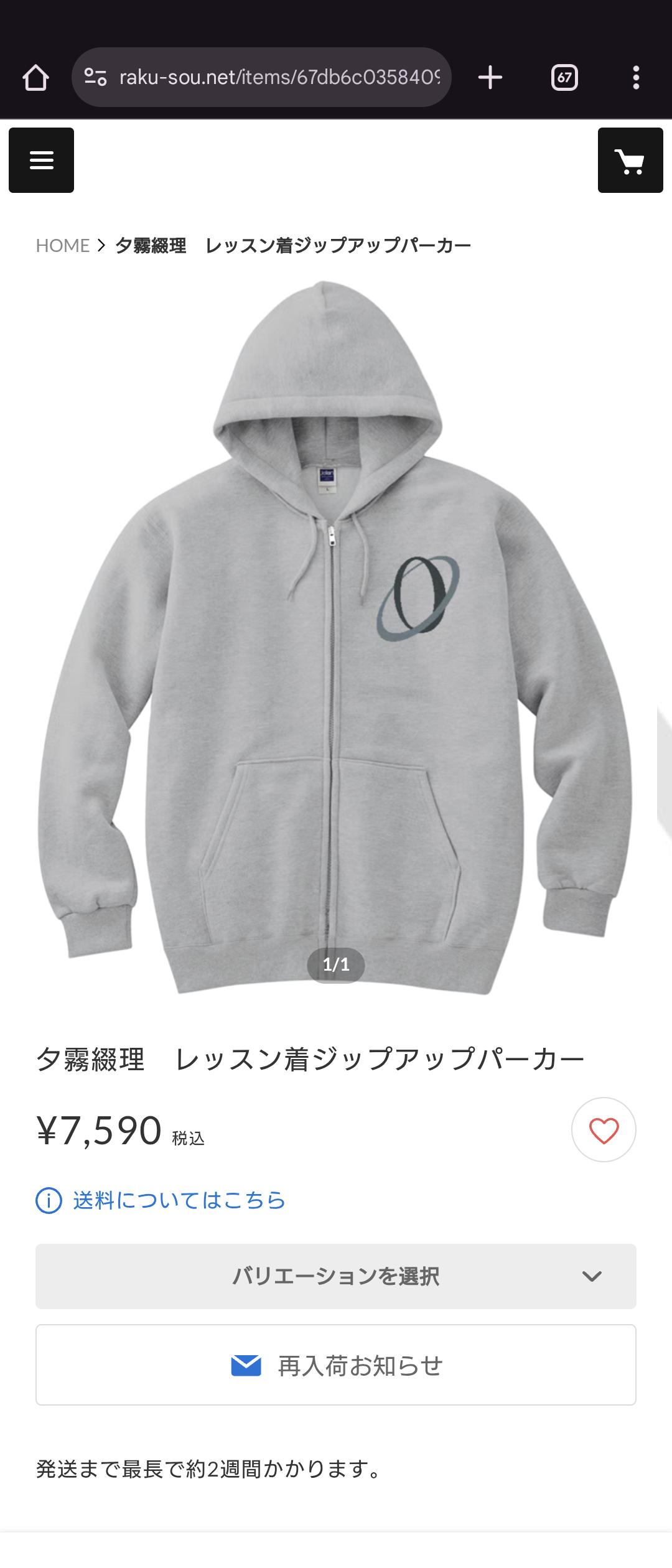Open shipping info link 送料についてはこちら

click(179, 1200)
